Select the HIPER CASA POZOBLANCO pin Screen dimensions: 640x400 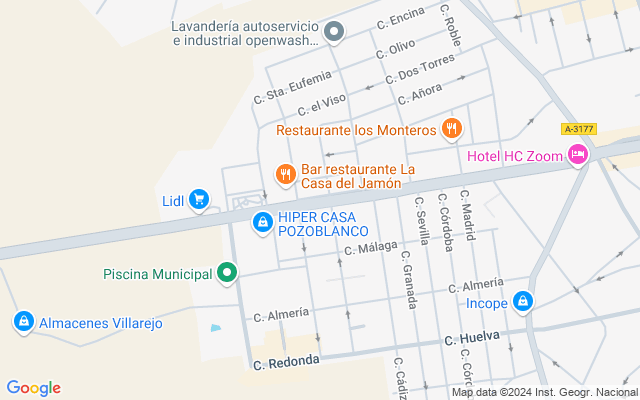click(262, 222)
